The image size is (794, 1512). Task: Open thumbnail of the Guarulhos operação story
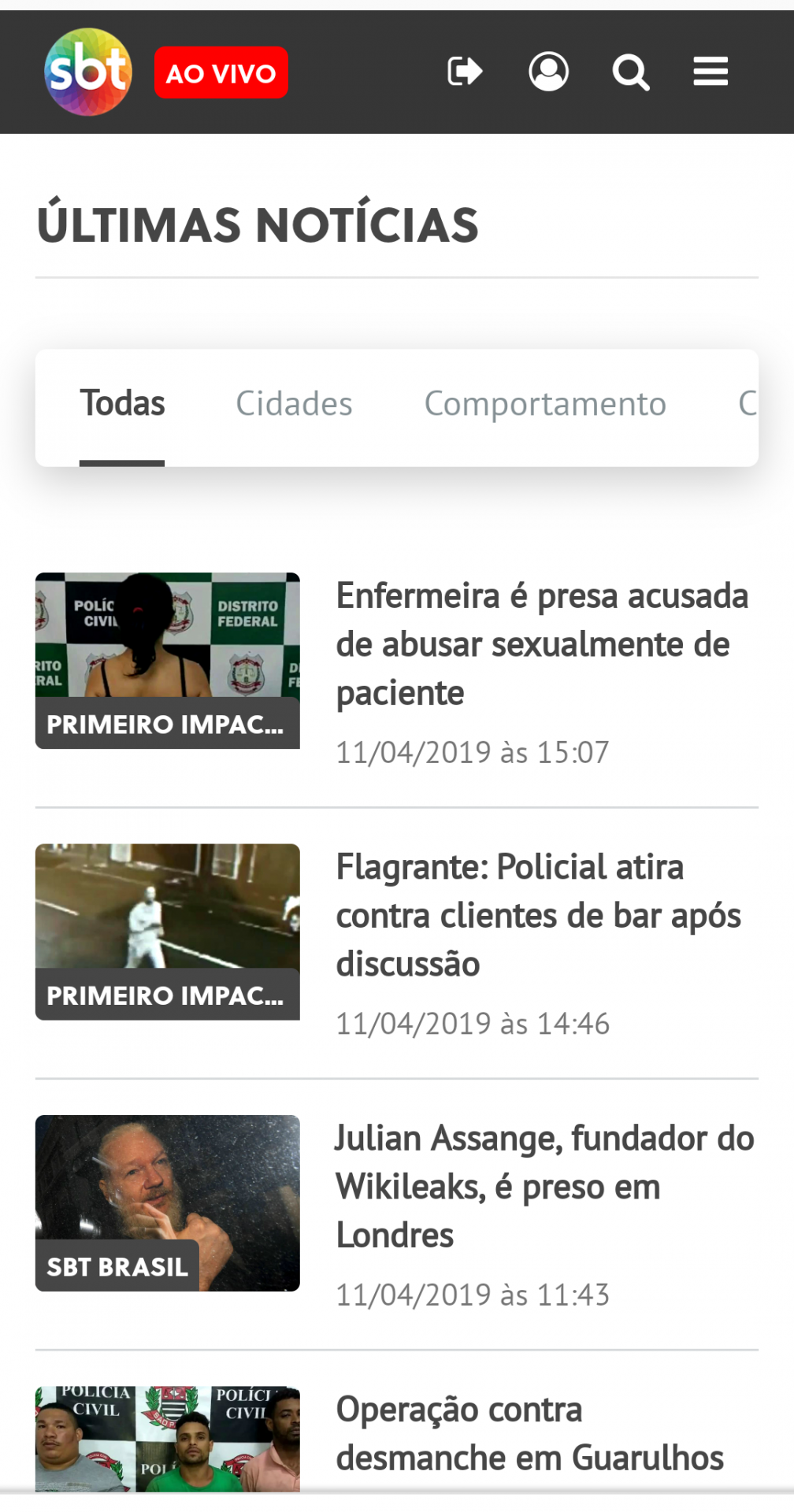click(x=168, y=1439)
